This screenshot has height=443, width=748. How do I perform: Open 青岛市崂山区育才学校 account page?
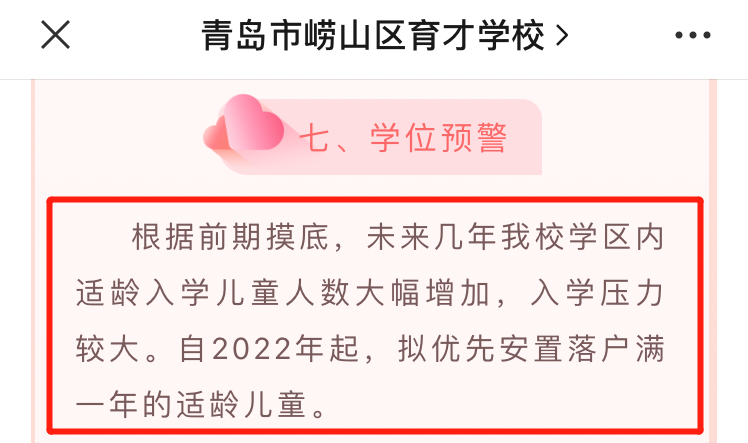[384, 36]
